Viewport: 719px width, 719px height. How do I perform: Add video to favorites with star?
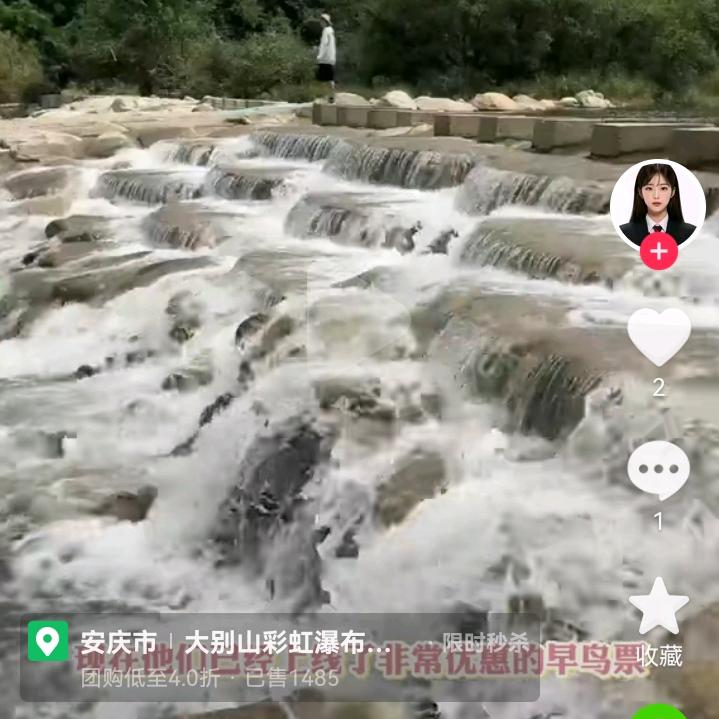click(x=658, y=607)
